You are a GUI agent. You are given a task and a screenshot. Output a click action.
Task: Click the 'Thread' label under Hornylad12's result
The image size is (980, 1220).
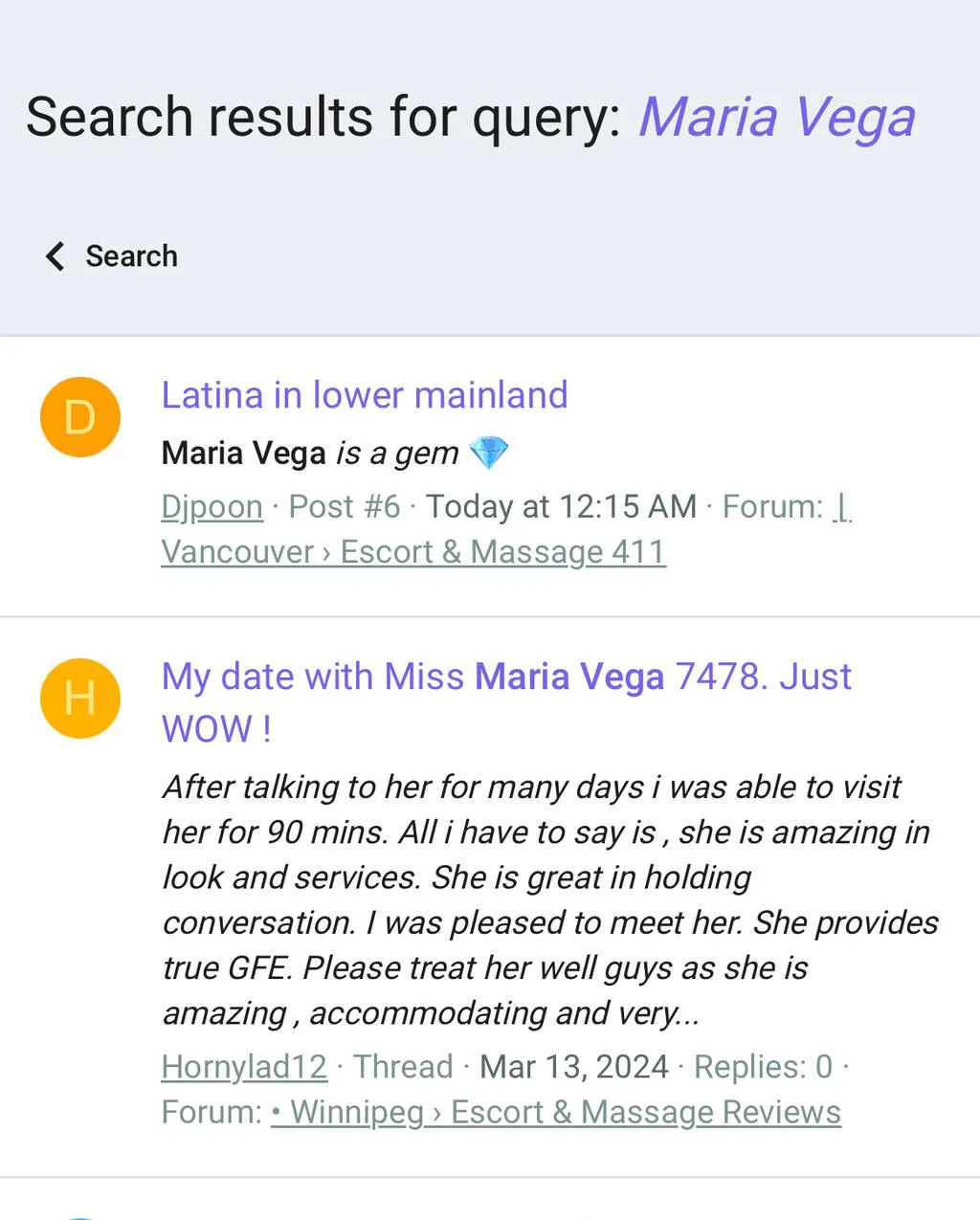[x=403, y=1067]
